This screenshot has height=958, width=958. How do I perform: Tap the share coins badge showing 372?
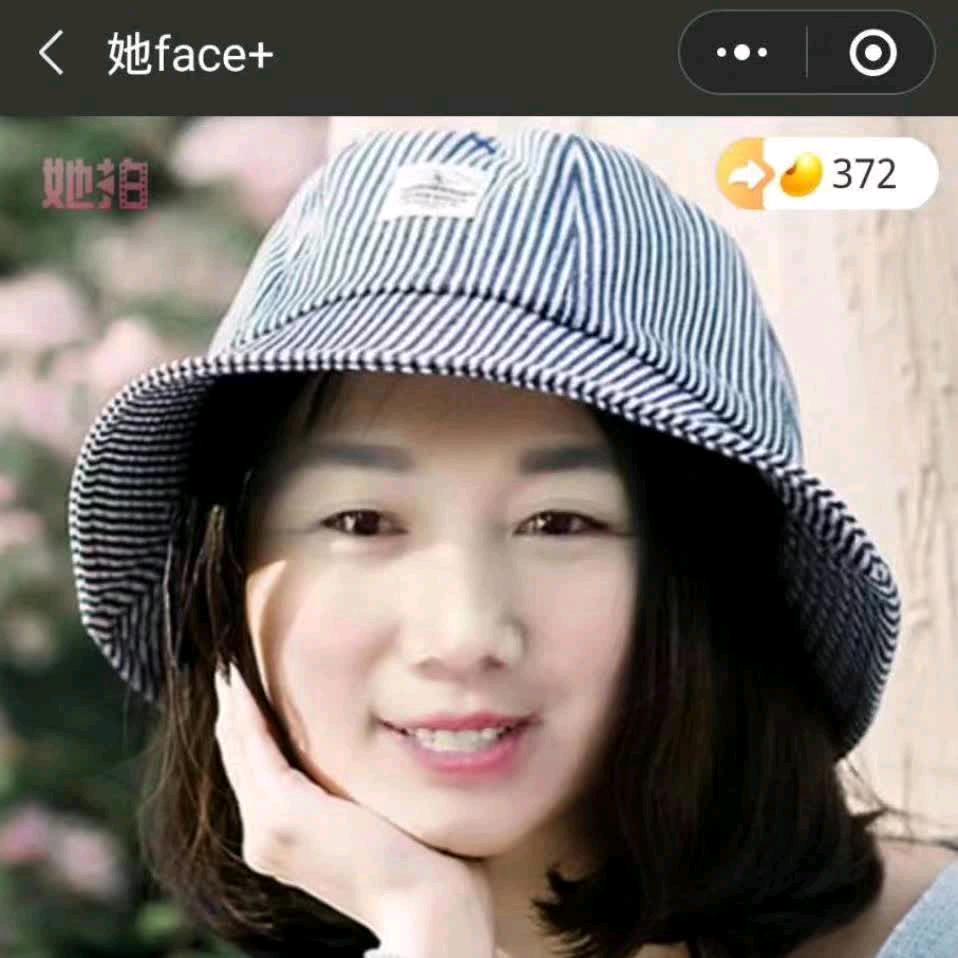coord(827,174)
